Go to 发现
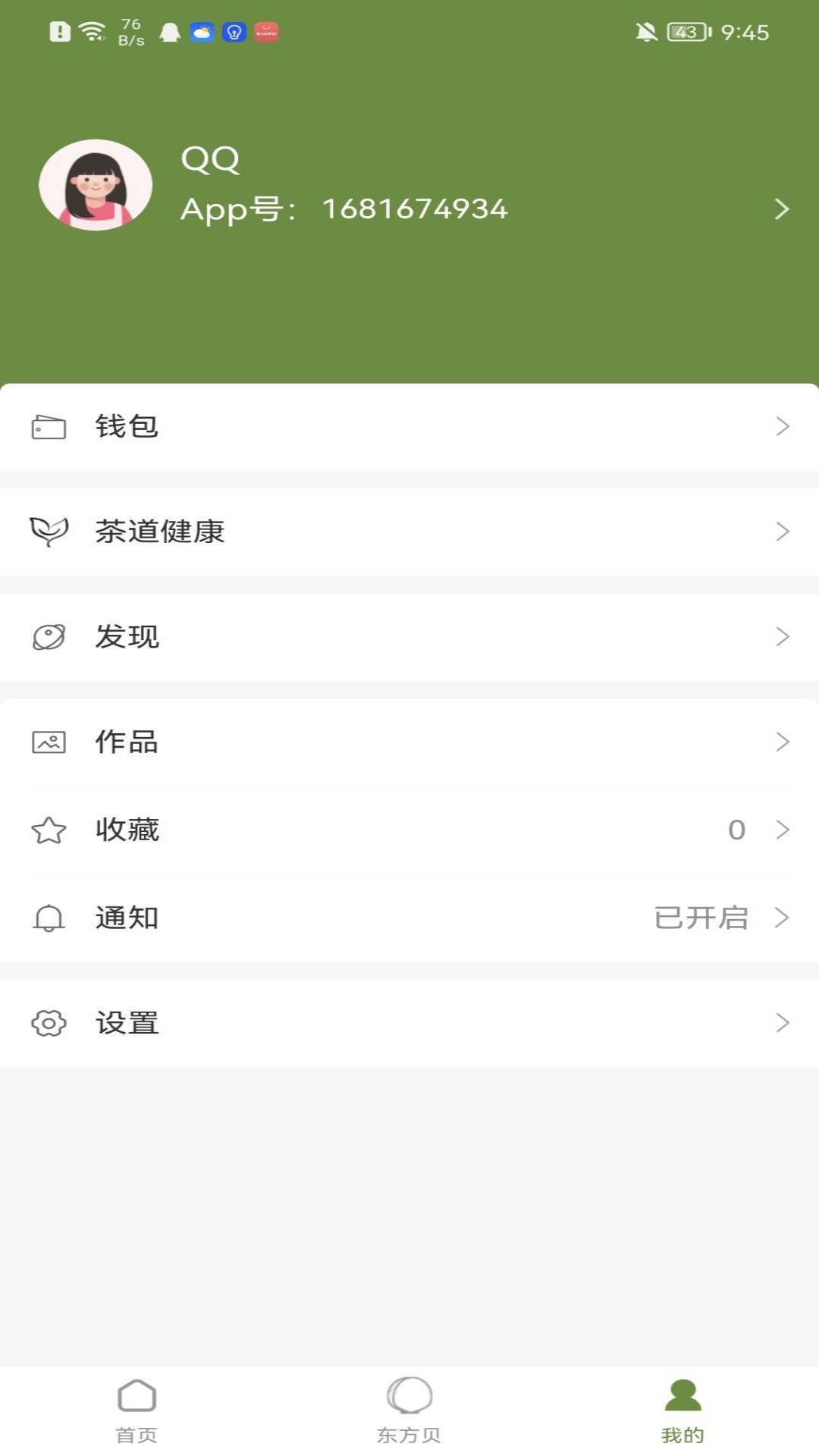 point(409,637)
